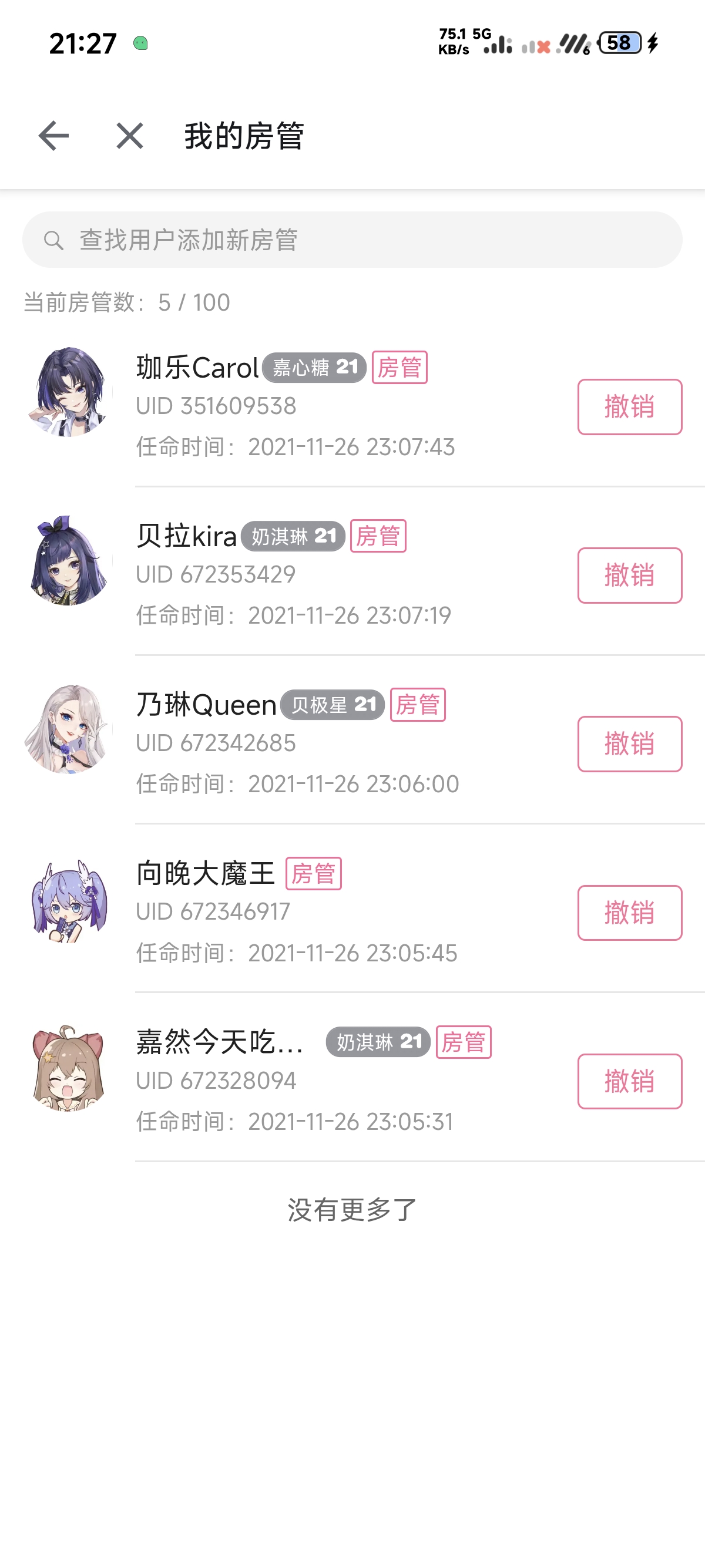Close the 我的房管 page
705x1568 pixels.
[x=130, y=135]
